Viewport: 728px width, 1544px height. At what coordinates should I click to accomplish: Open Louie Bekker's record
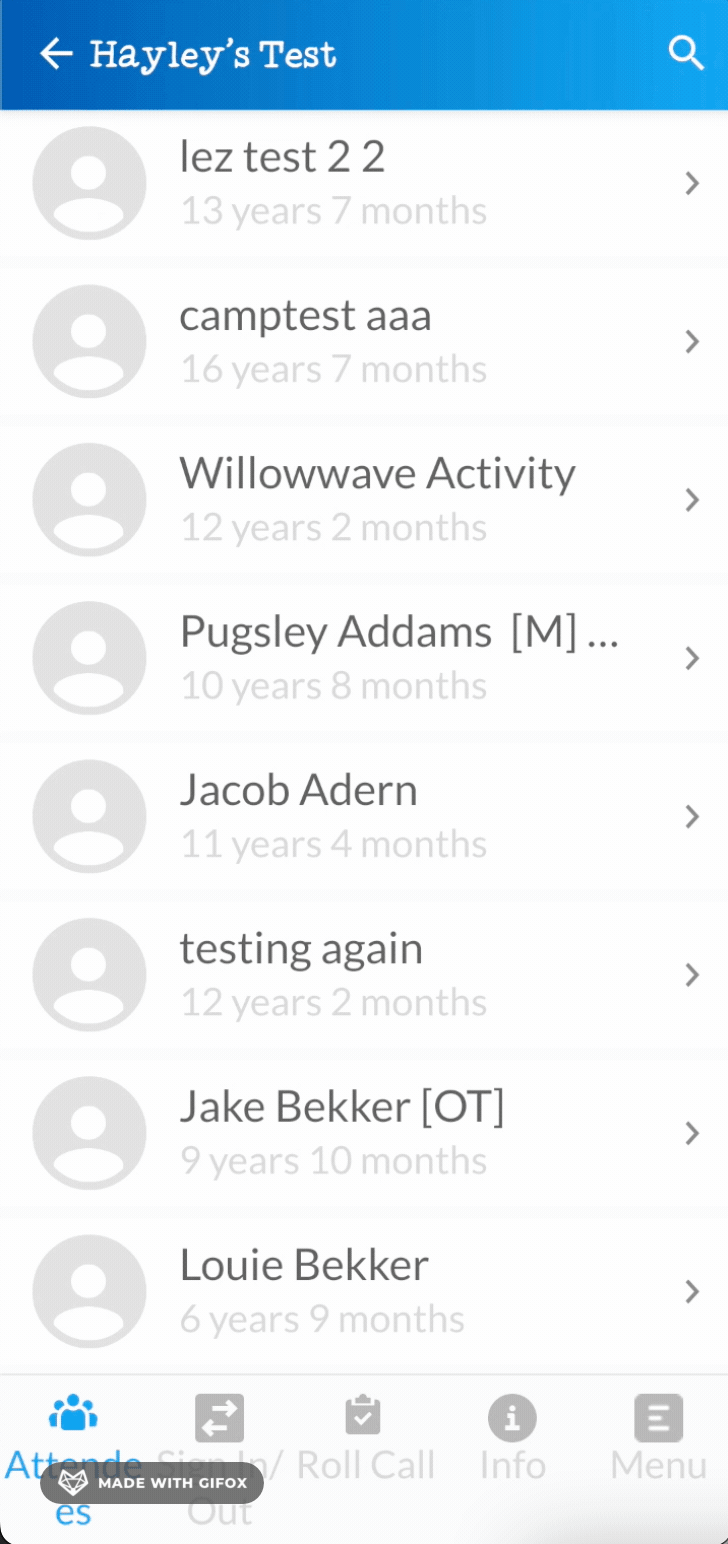point(364,1292)
